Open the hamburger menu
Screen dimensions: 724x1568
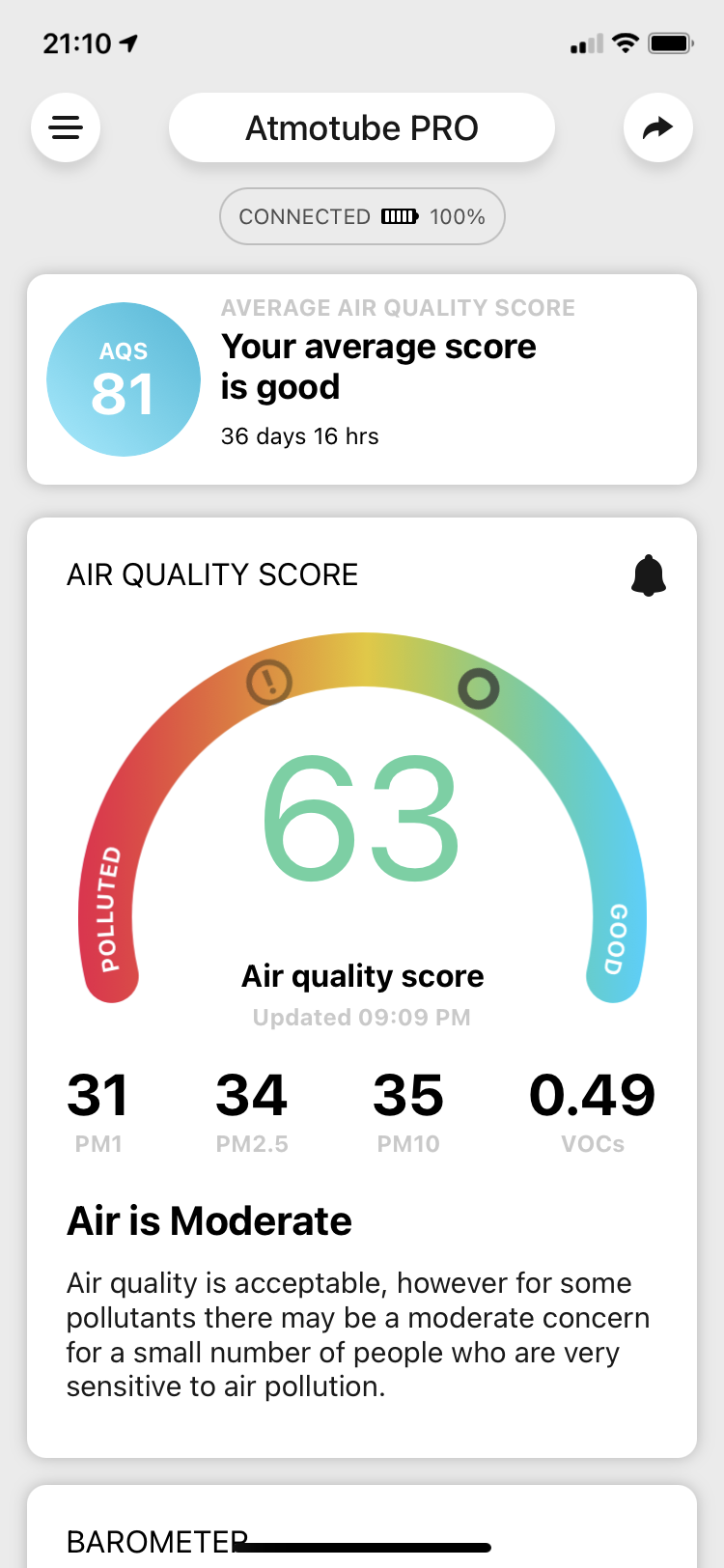pyautogui.click(x=66, y=127)
